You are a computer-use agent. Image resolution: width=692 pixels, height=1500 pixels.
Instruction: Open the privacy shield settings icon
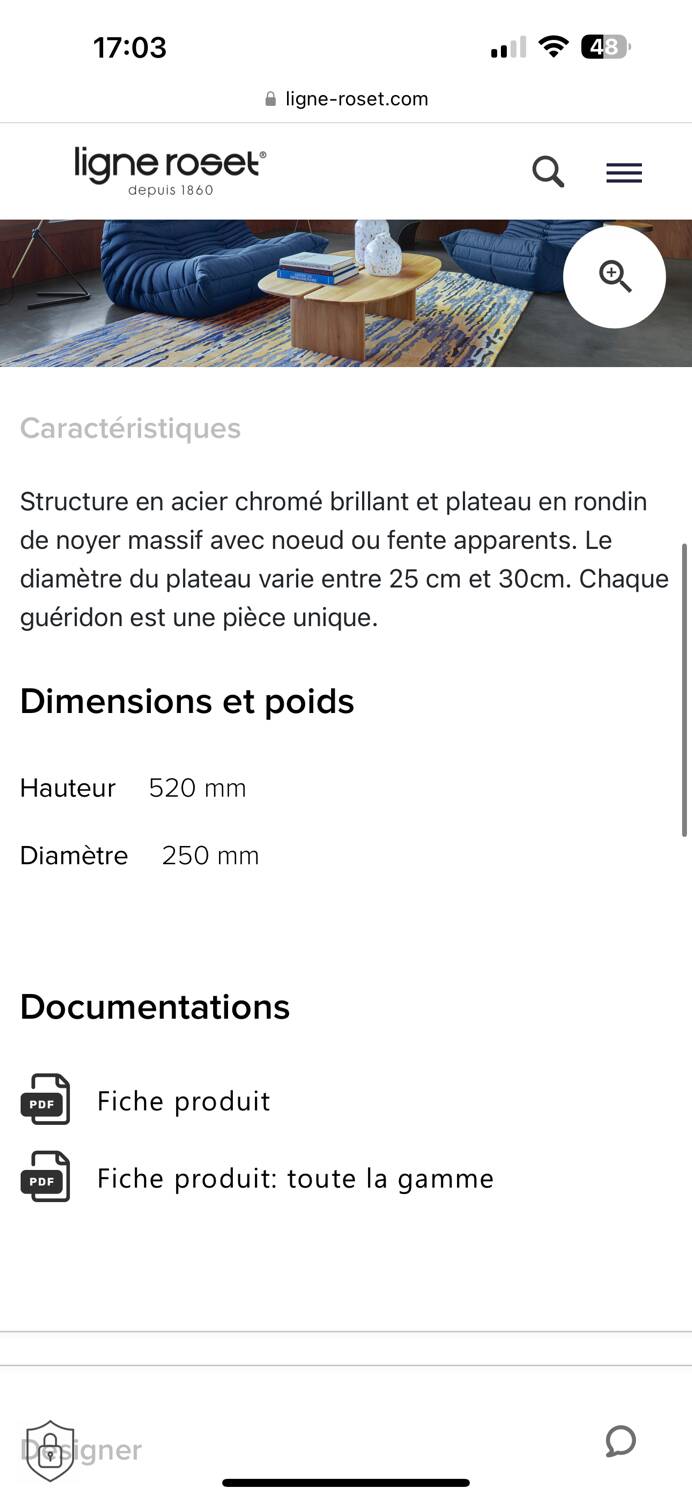click(50, 1450)
